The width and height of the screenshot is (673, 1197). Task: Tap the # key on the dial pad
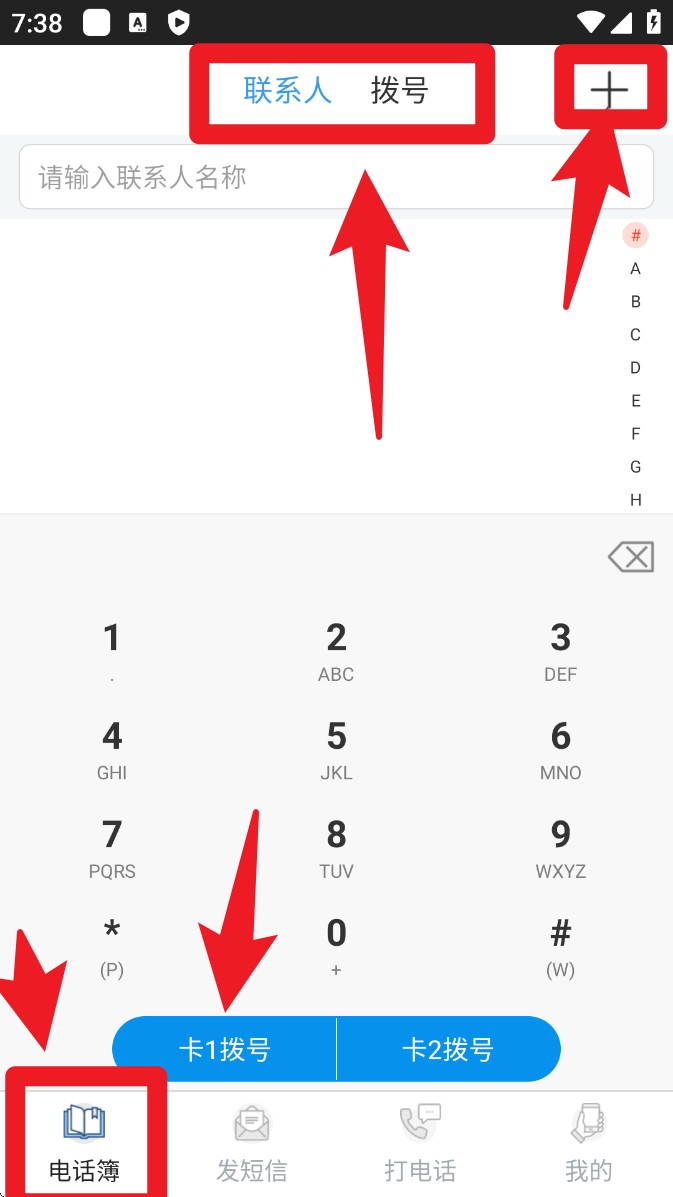coord(560,944)
